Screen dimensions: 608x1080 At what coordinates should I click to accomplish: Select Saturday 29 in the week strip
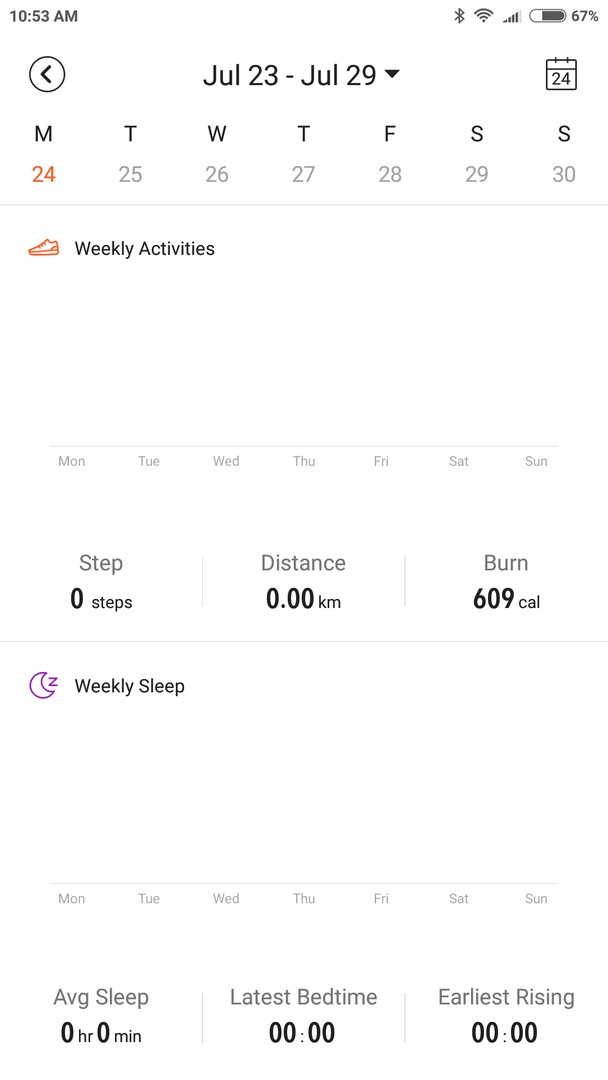tap(476, 154)
